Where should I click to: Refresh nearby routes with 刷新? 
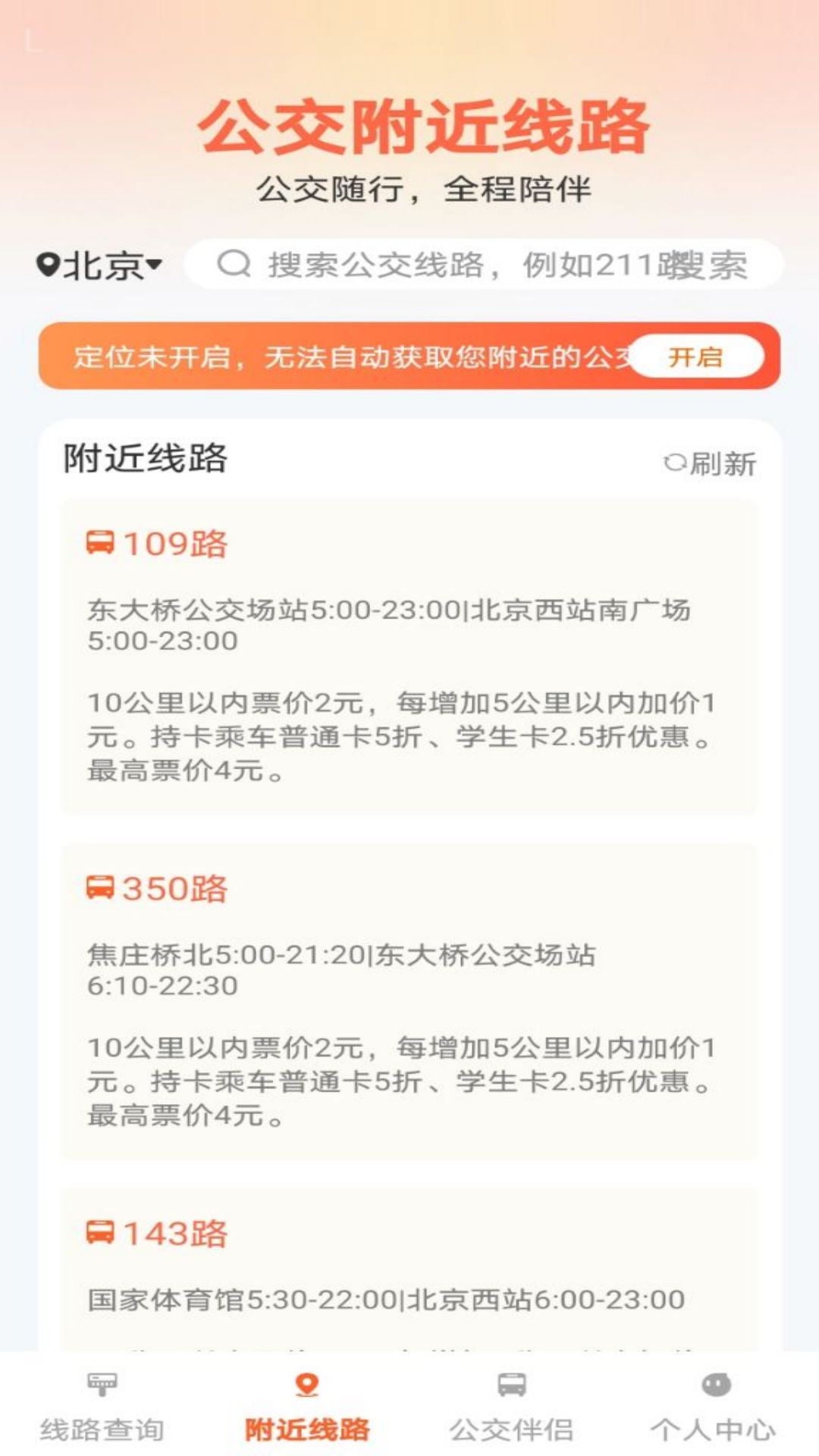click(710, 463)
